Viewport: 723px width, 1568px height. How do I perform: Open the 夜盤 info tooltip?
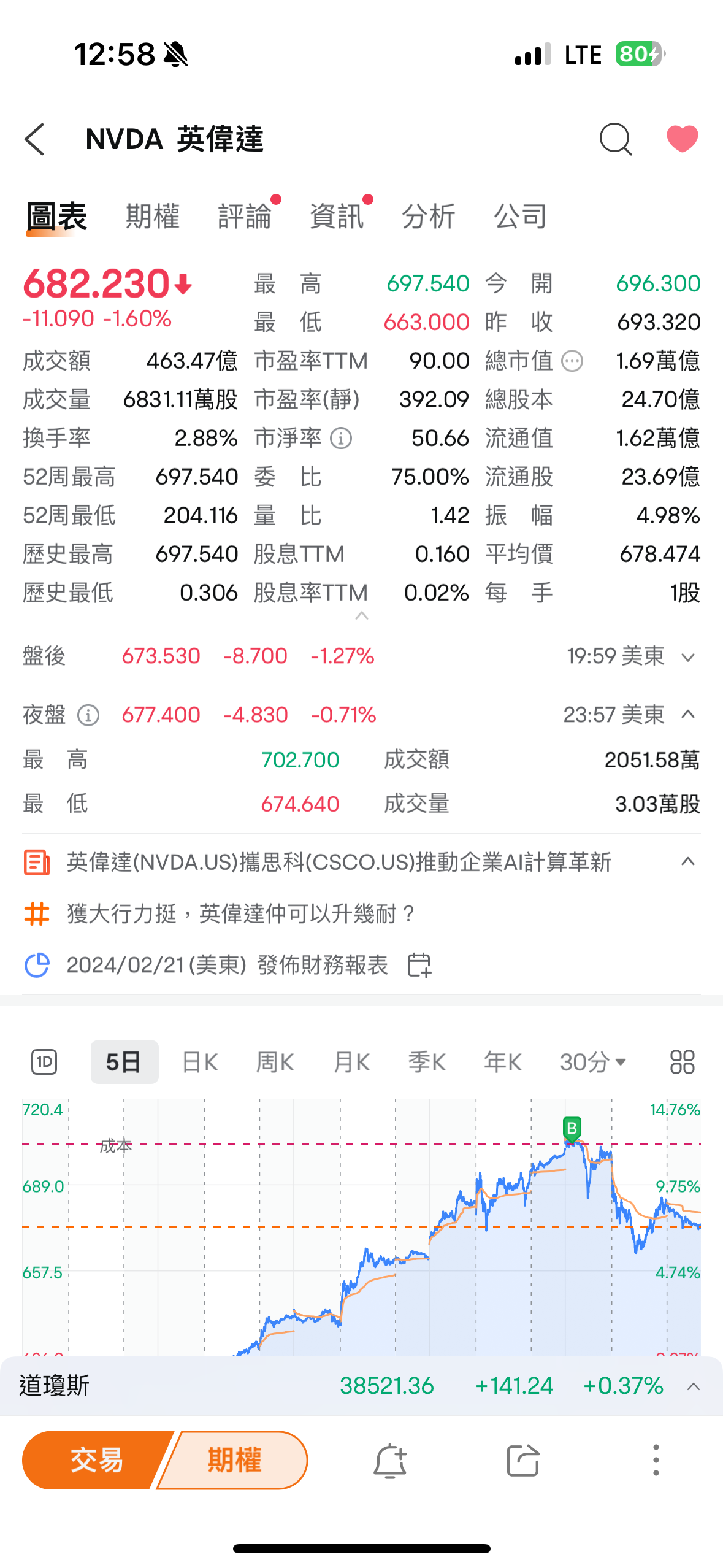click(x=88, y=715)
